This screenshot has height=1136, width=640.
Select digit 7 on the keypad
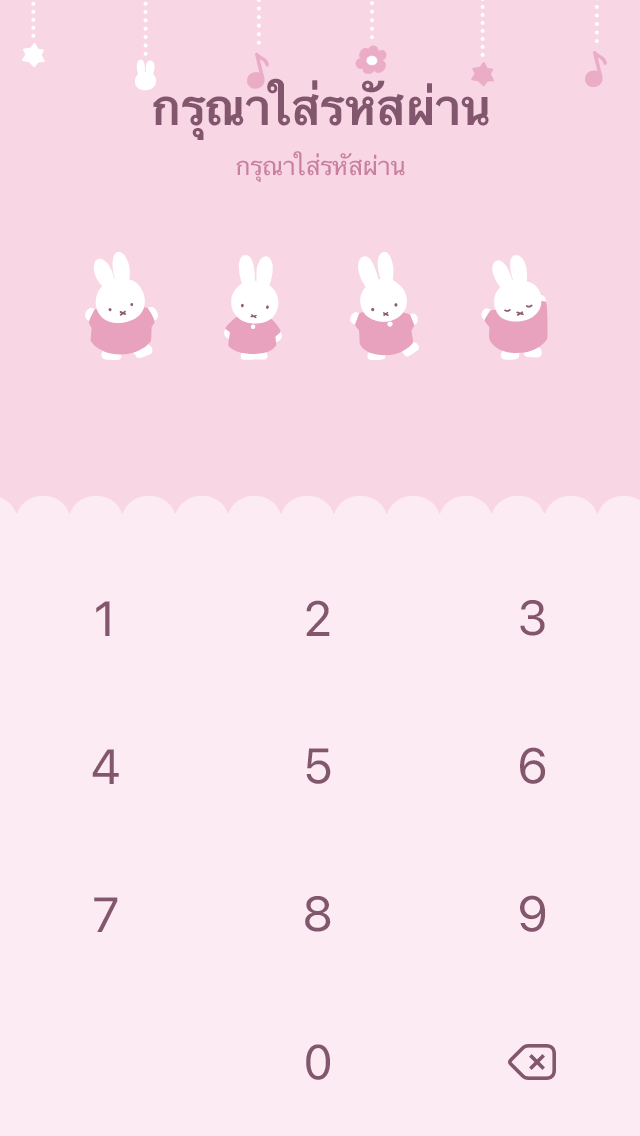tap(105, 915)
